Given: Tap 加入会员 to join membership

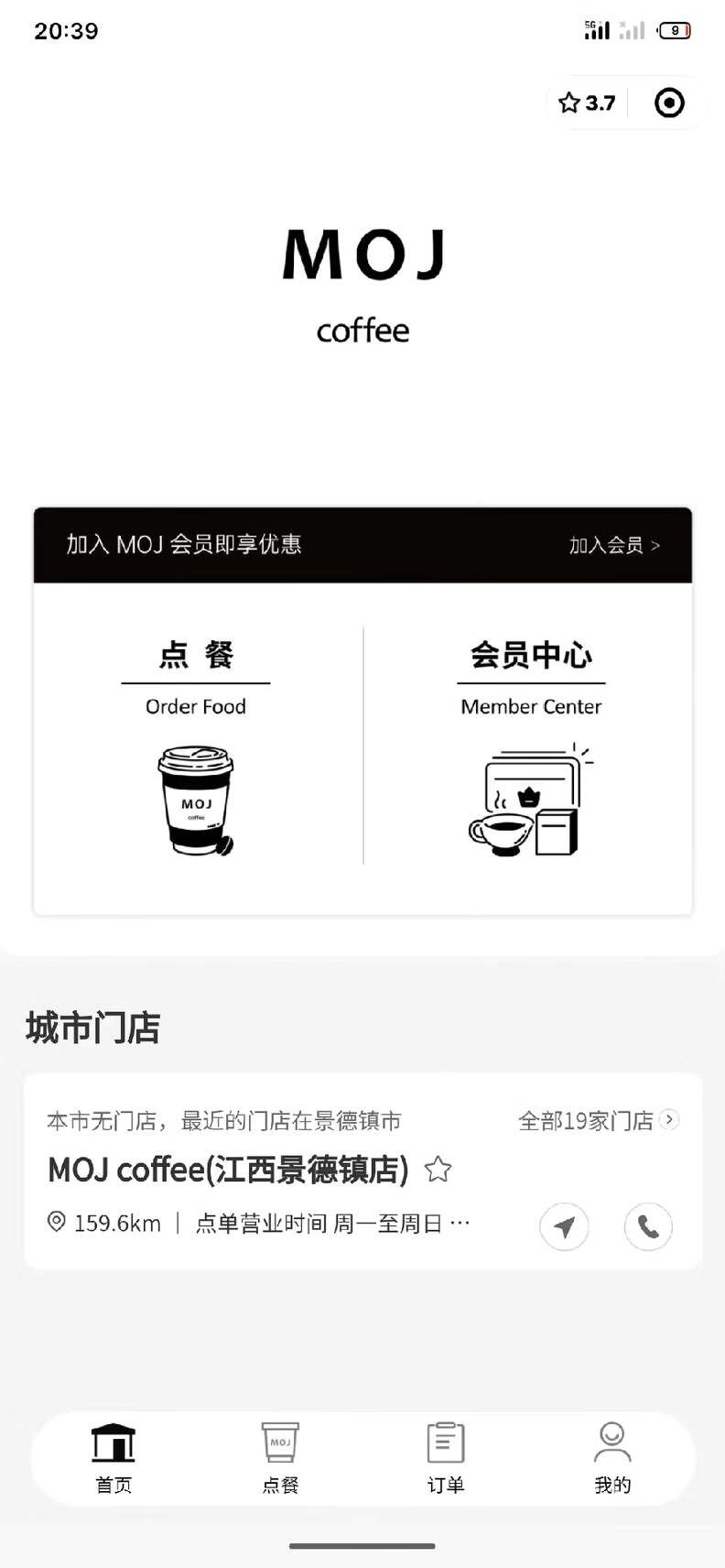Looking at the screenshot, I should tap(613, 545).
